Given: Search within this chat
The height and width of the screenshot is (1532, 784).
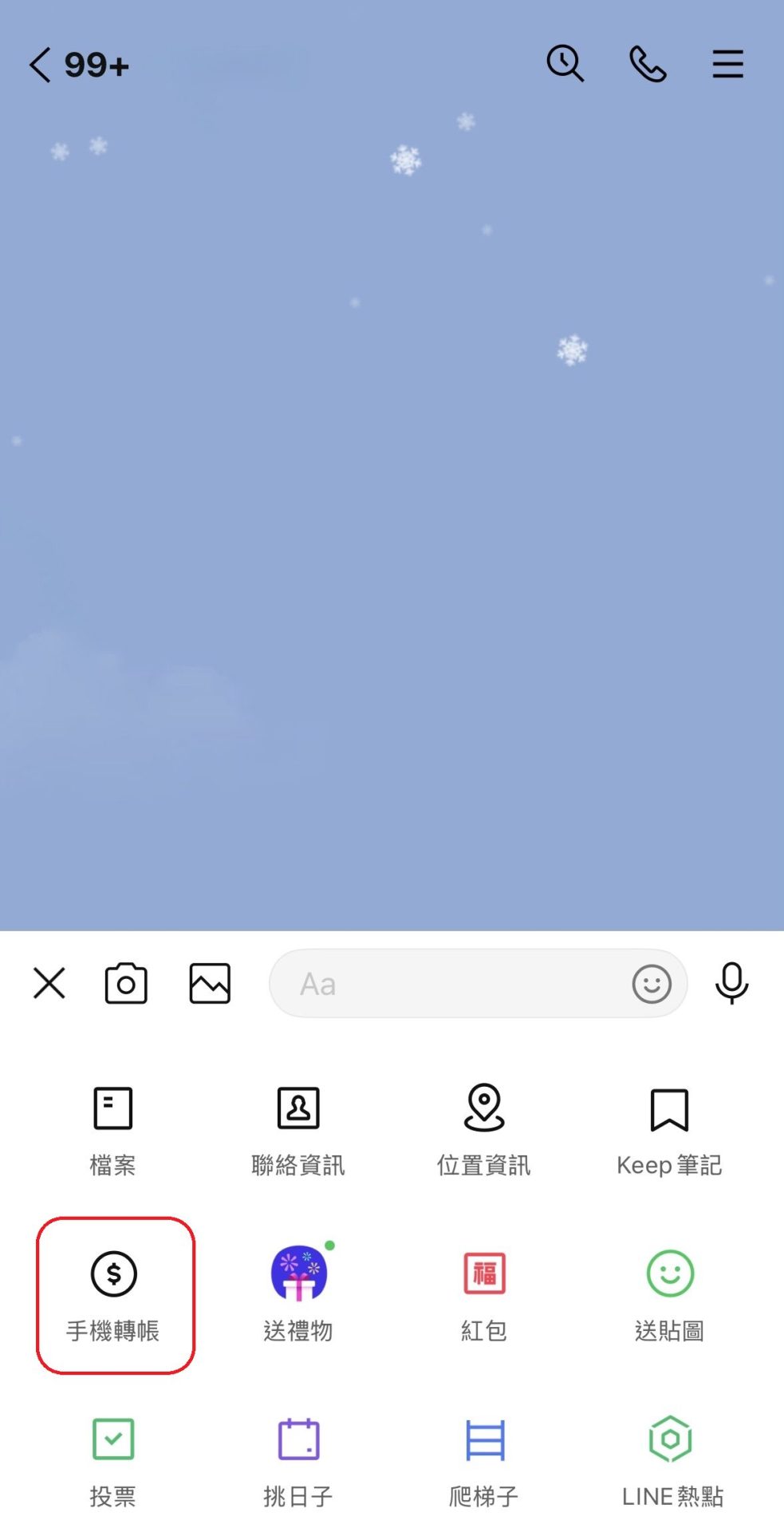Looking at the screenshot, I should 565,64.
